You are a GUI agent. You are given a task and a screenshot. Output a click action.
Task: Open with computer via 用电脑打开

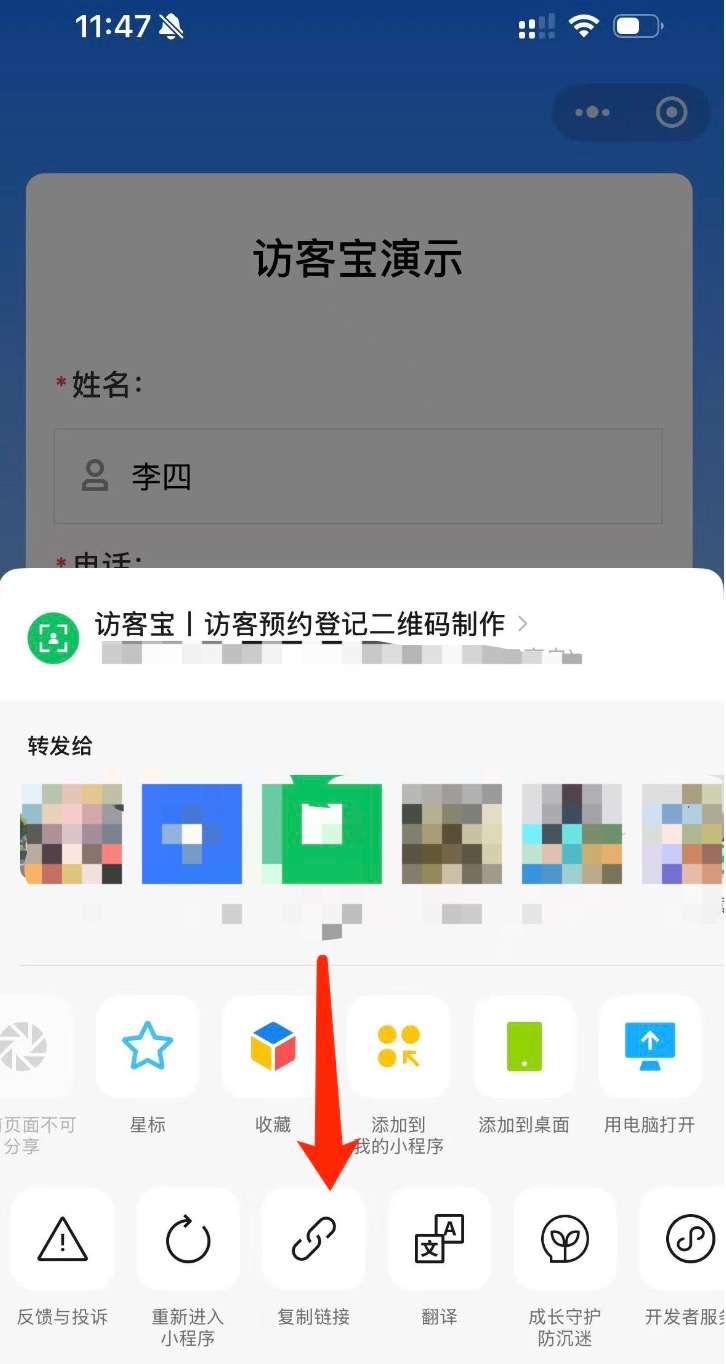point(650,1047)
